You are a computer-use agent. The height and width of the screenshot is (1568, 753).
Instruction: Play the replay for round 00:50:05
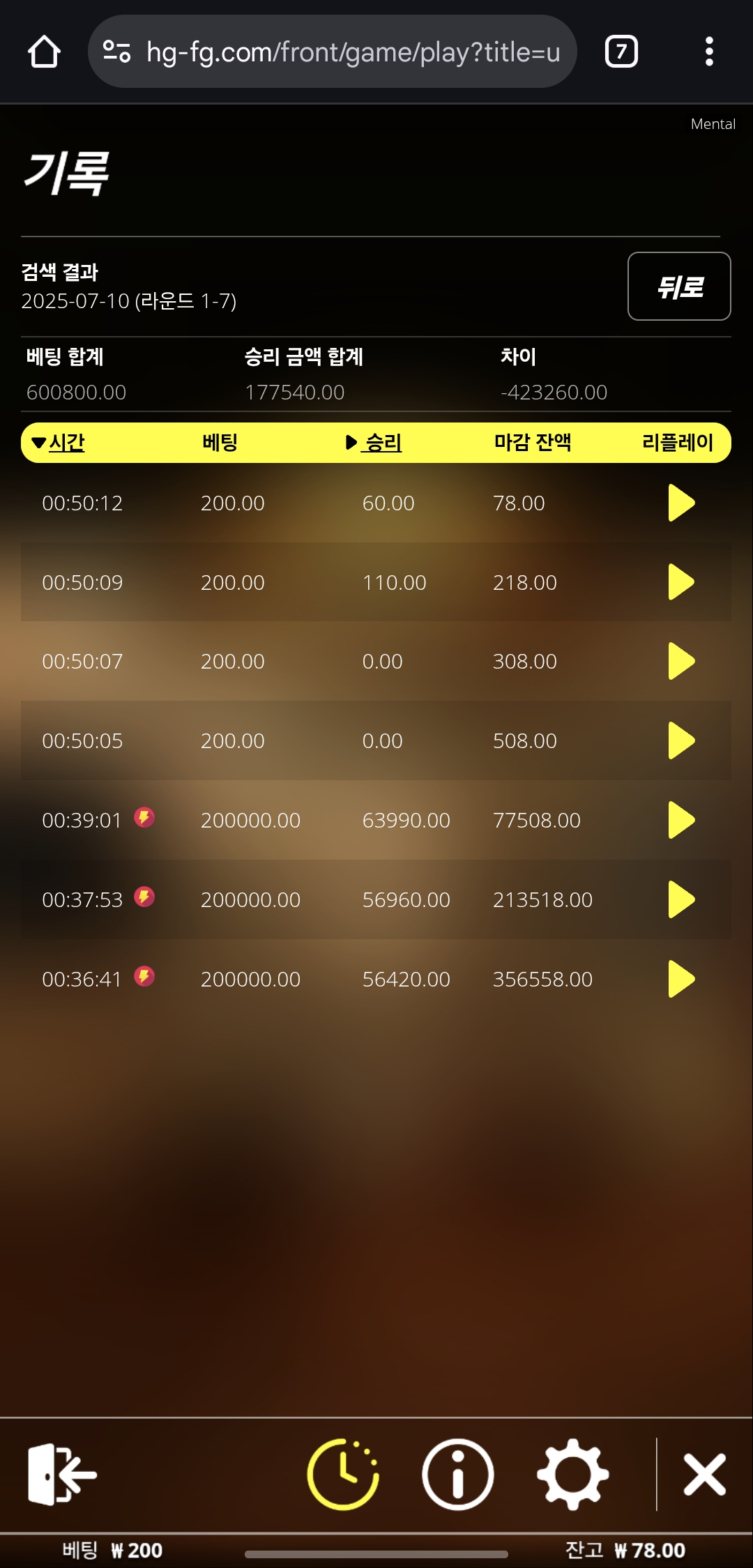coord(681,740)
